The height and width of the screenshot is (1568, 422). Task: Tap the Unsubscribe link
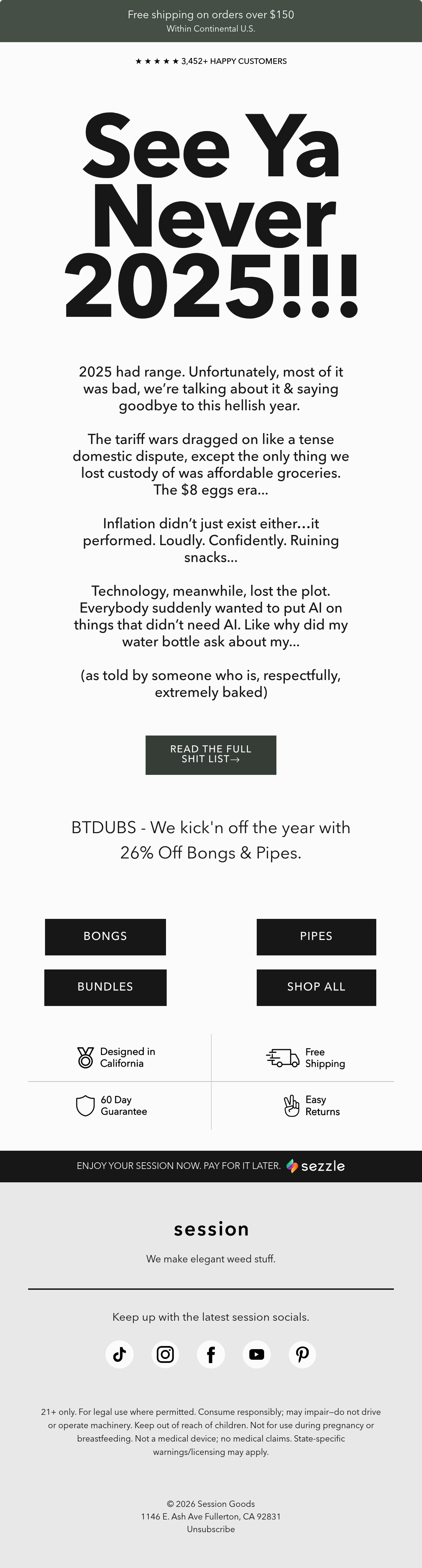(211, 1528)
